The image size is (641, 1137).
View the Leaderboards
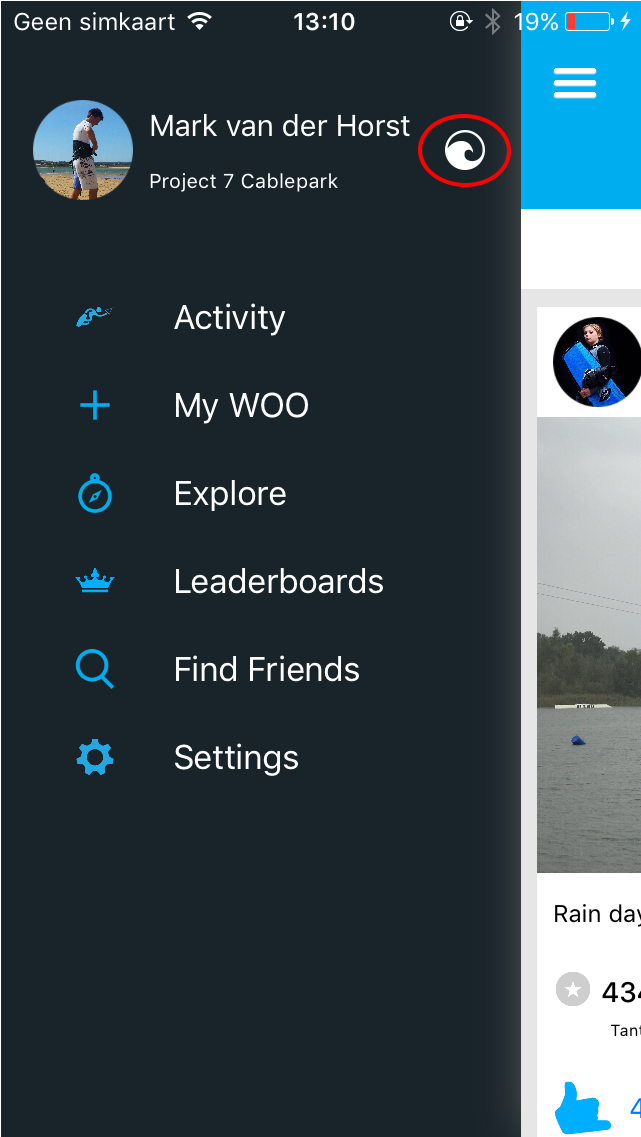(278, 582)
